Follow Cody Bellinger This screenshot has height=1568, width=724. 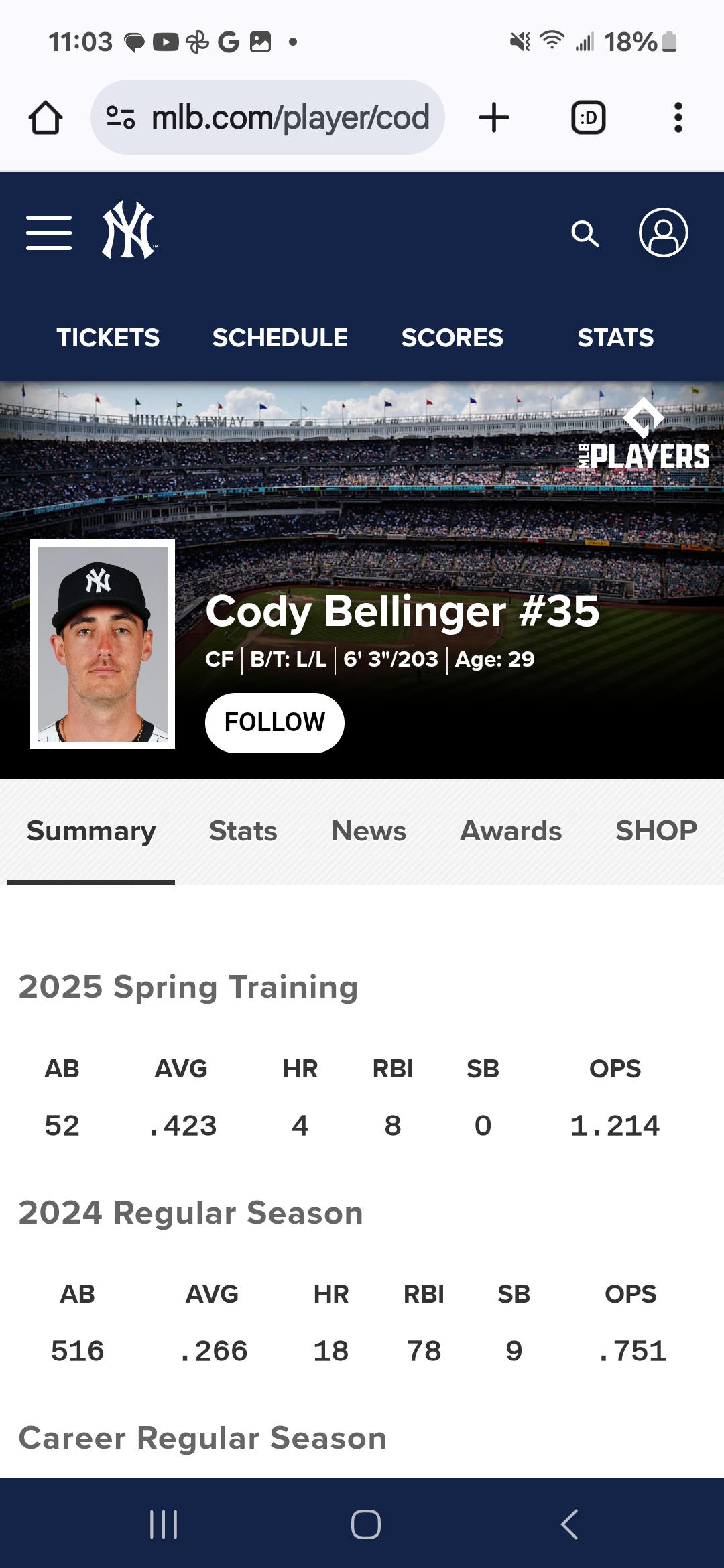(274, 722)
